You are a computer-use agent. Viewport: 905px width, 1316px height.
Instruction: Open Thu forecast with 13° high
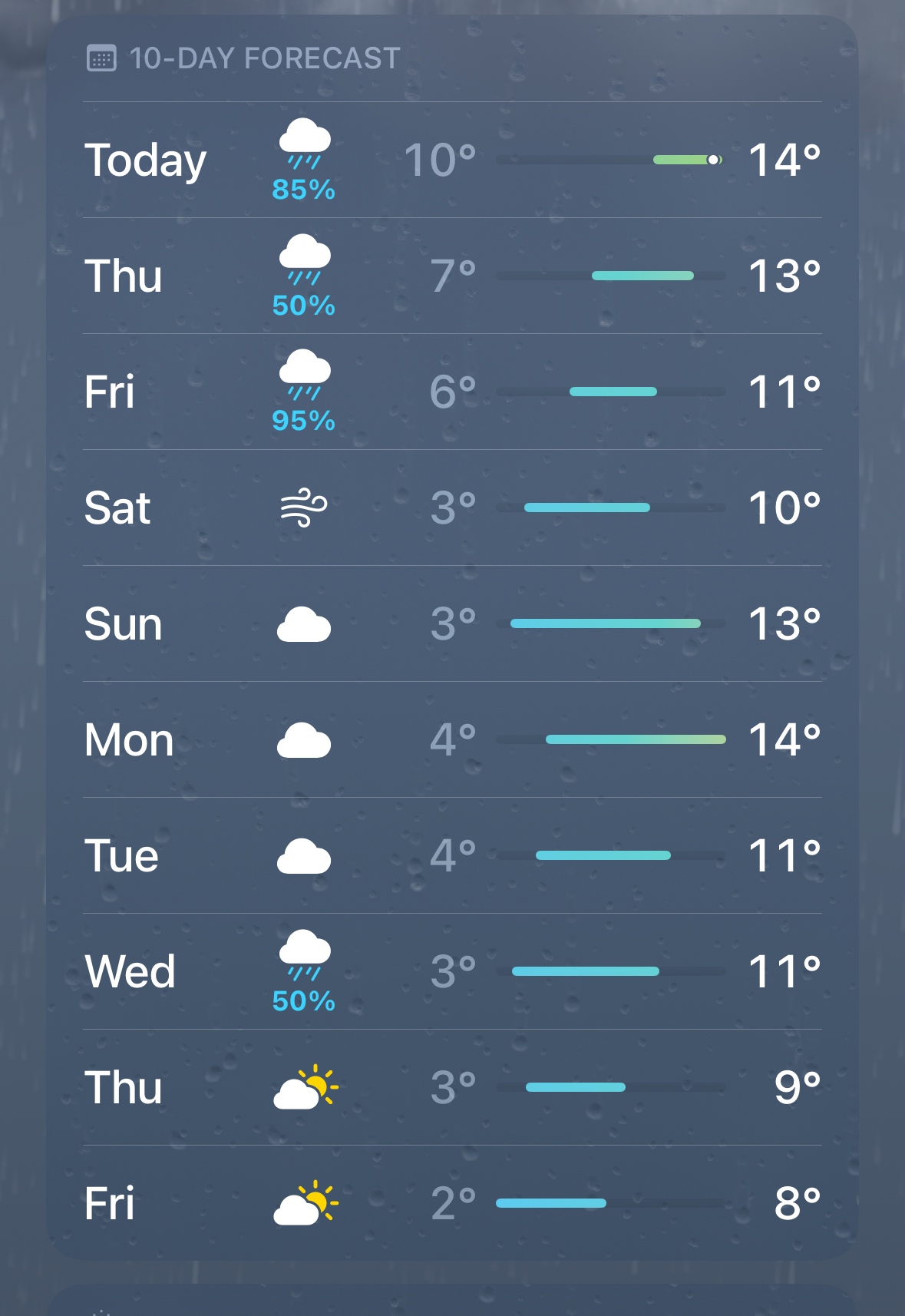click(x=452, y=276)
